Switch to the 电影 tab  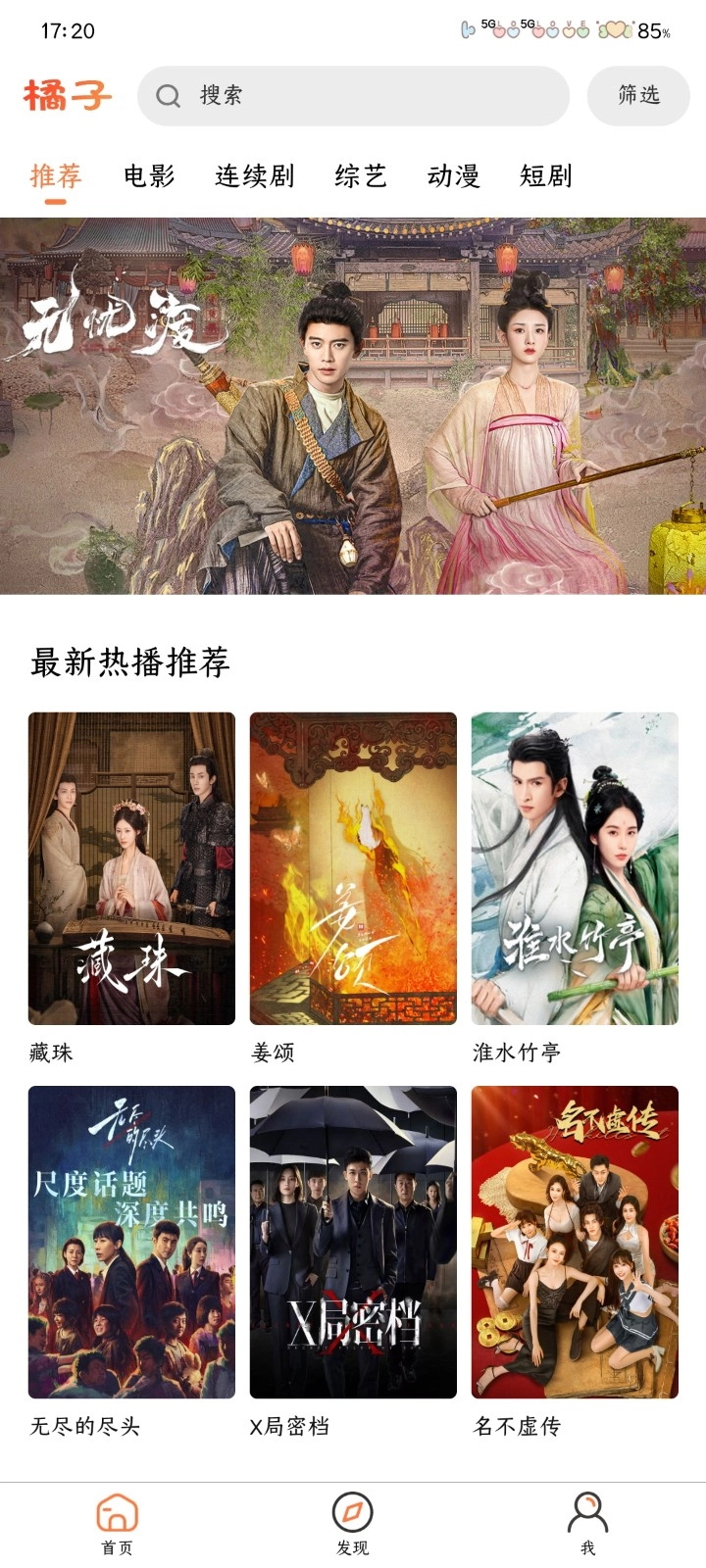(x=149, y=176)
